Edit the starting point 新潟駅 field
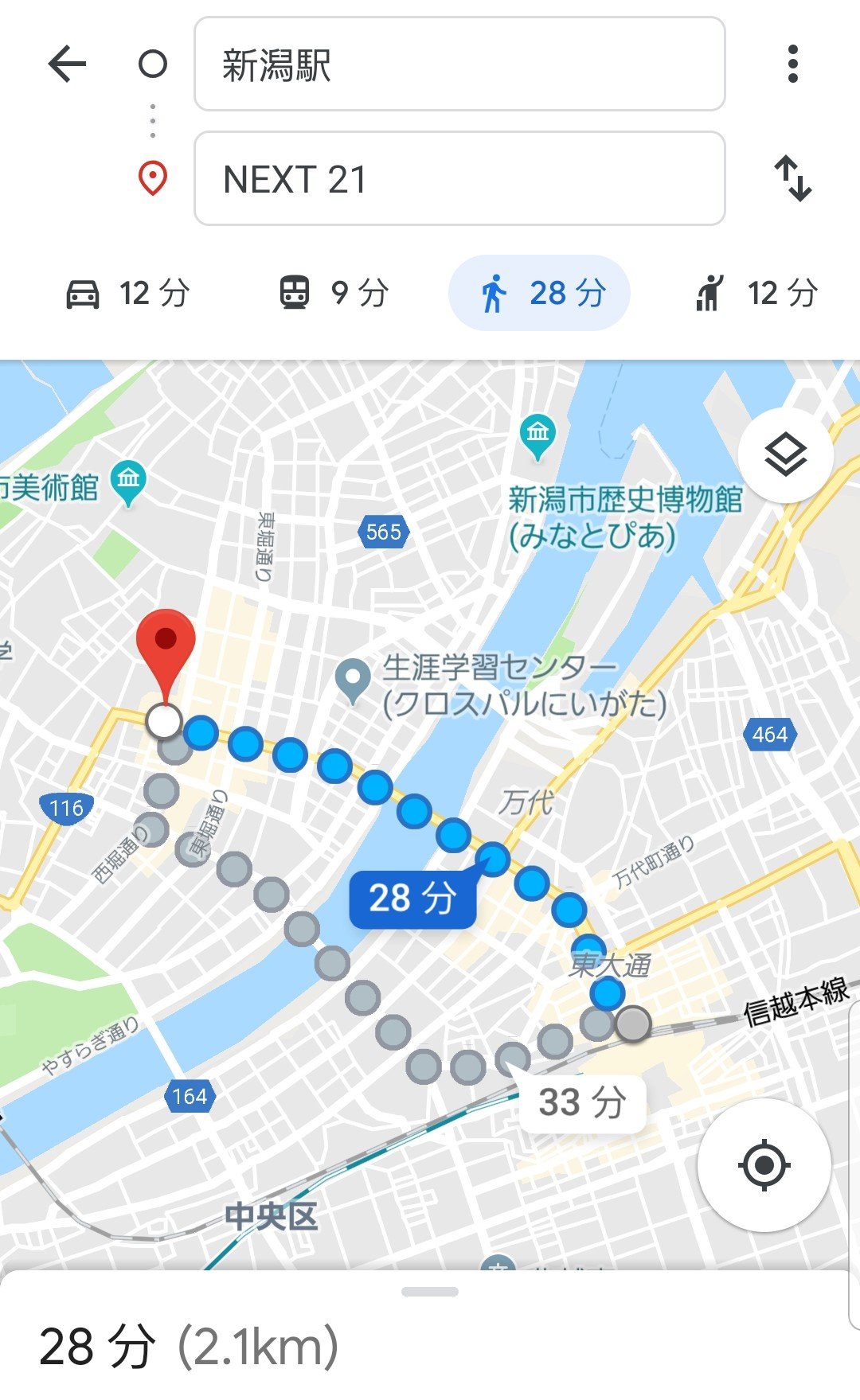Viewport: 860px width, 1400px height. click(x=459, y=64)
